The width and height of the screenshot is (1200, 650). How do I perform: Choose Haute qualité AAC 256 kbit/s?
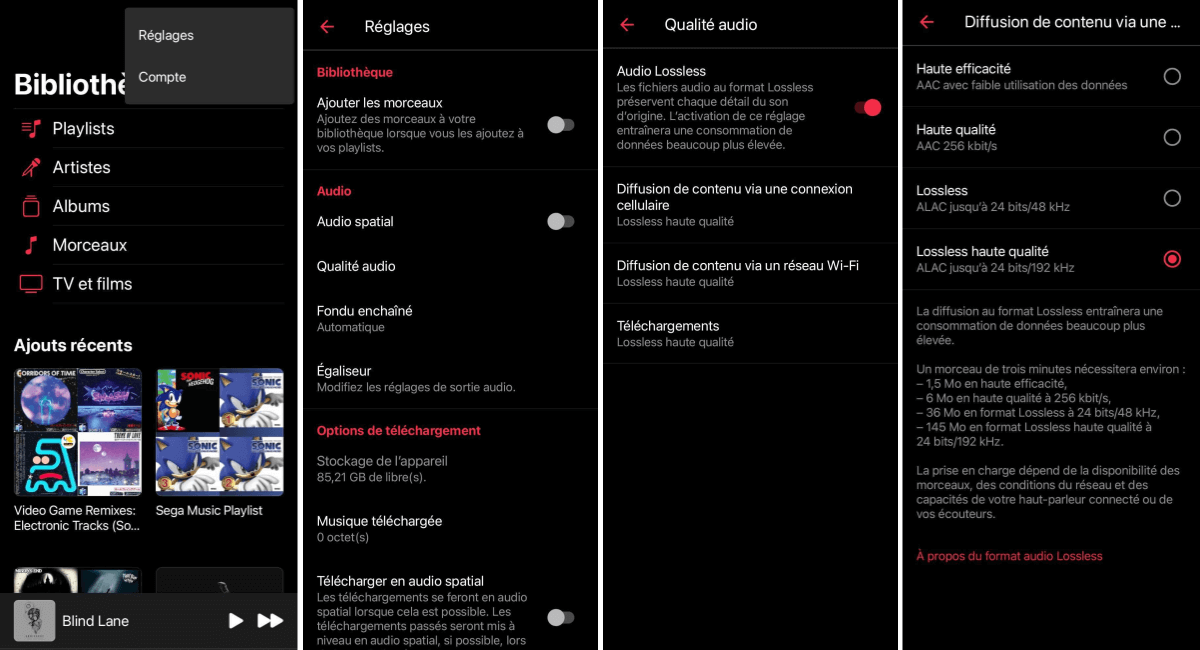pos(1172,137)
